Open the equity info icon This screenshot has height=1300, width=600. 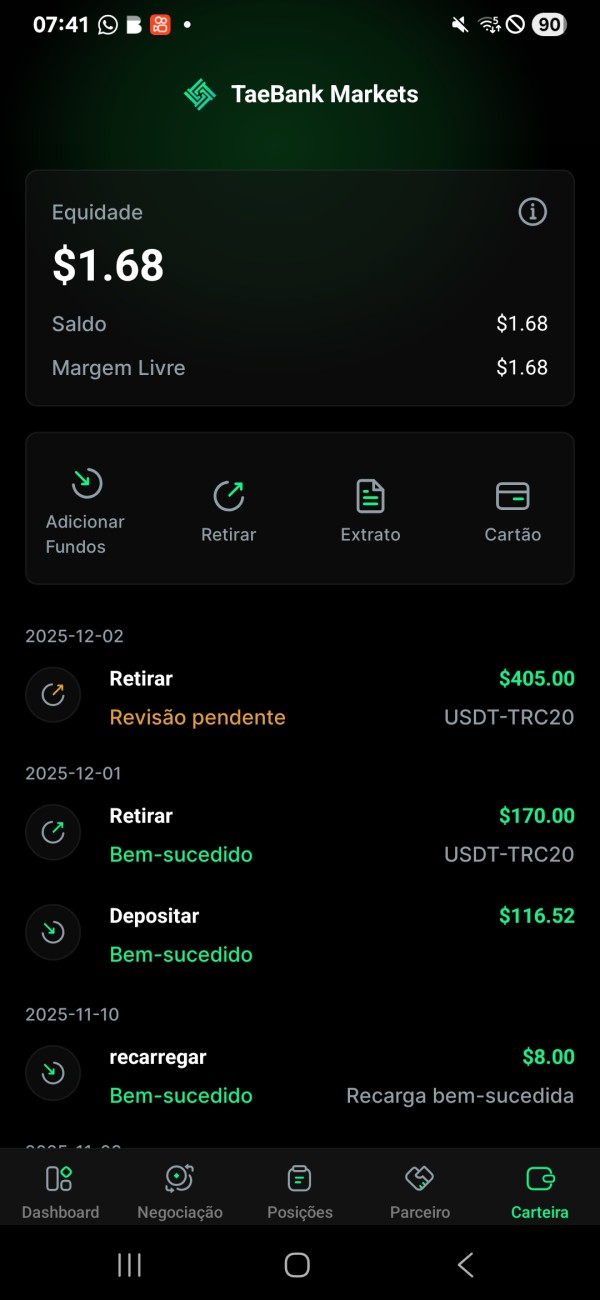point(532,212)
